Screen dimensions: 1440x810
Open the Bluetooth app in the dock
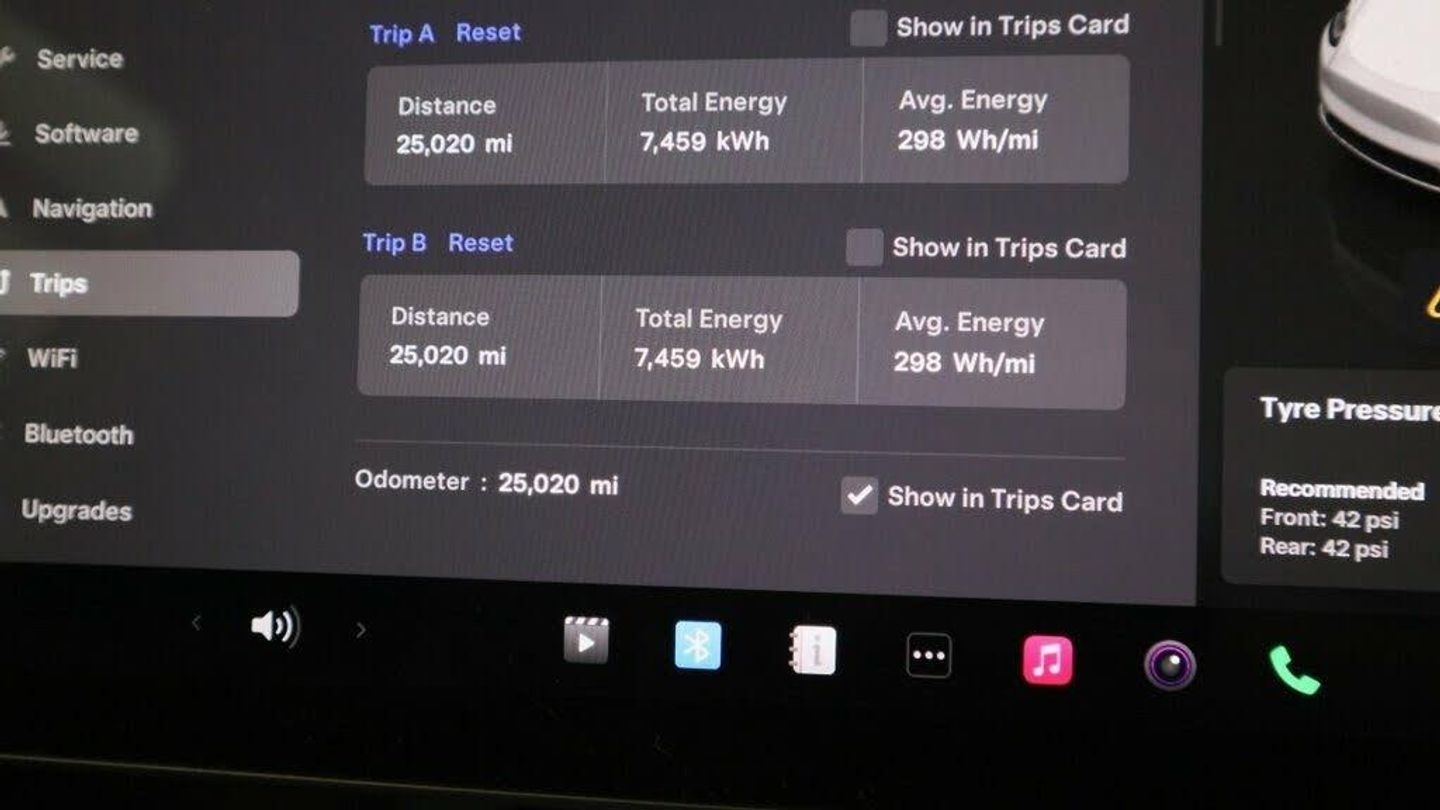pos(698,646)
